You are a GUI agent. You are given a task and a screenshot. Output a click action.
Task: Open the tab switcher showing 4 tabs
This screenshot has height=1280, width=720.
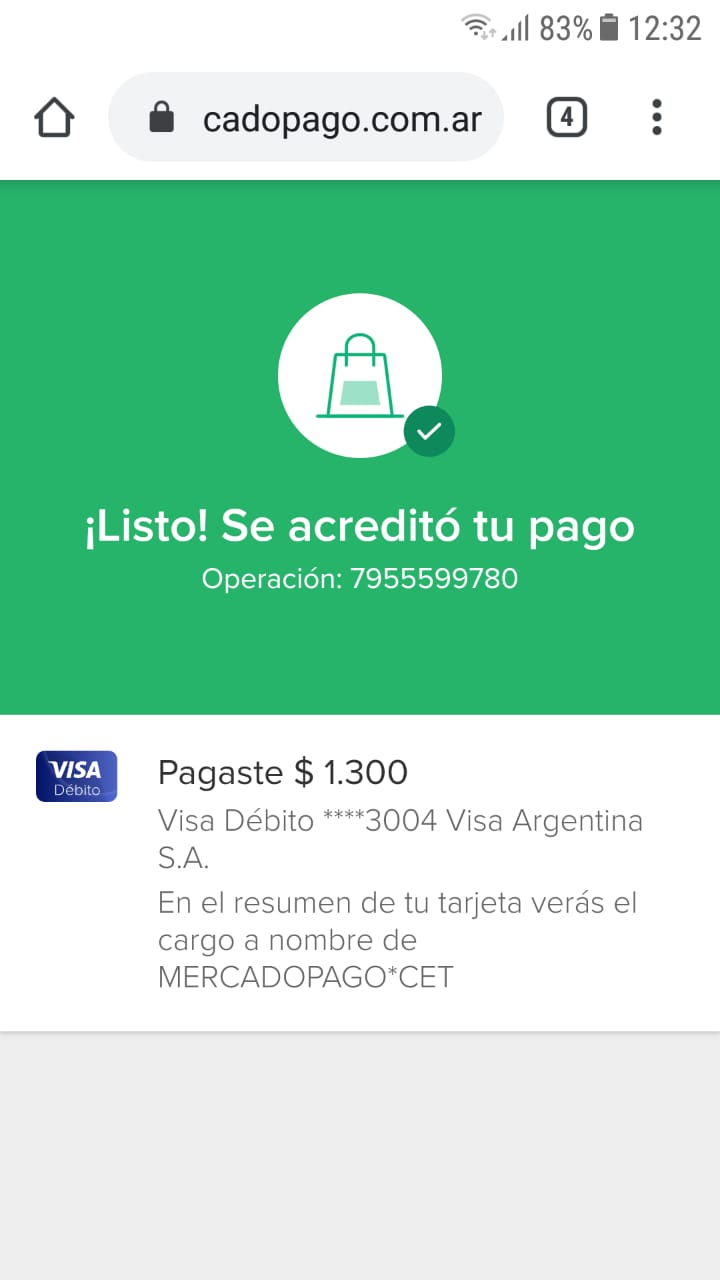pyautogui.click(x=566, y=118)
